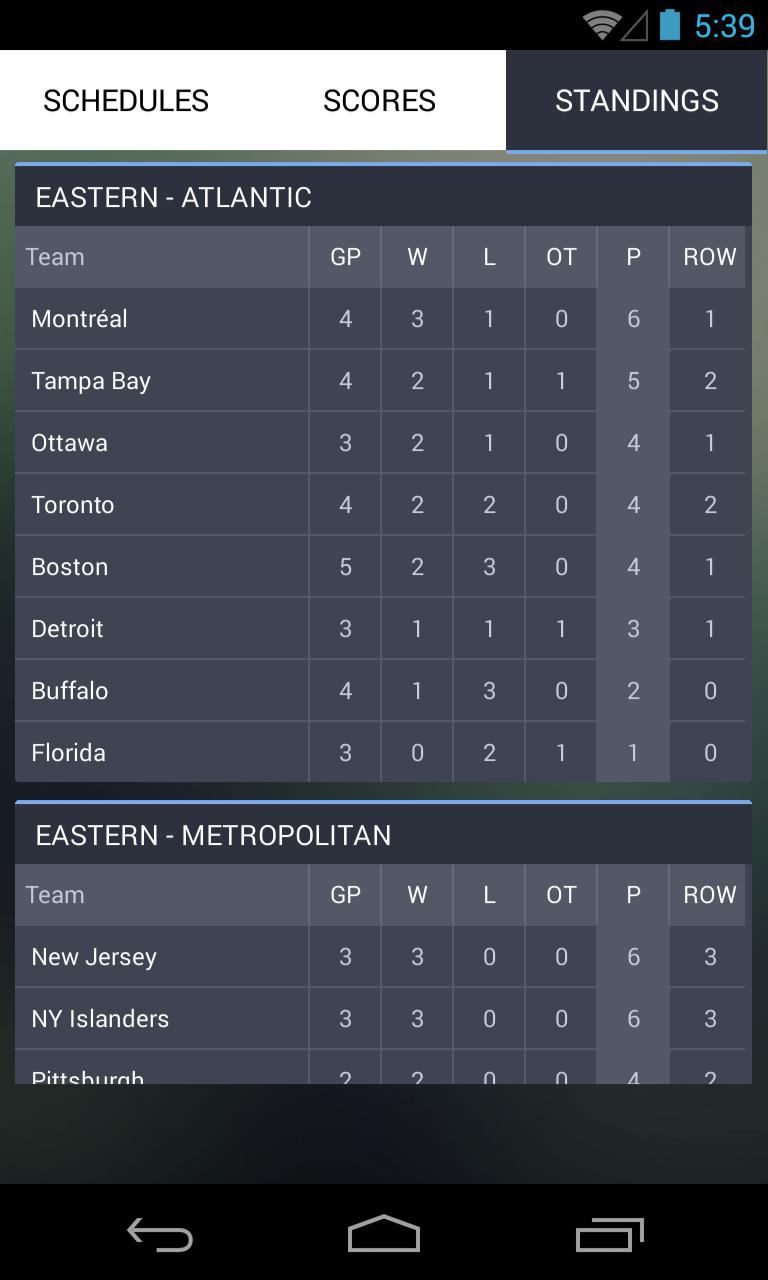Tap the Wi-Fi status icon
768x1280 pixels.
(x=599, y=25)
